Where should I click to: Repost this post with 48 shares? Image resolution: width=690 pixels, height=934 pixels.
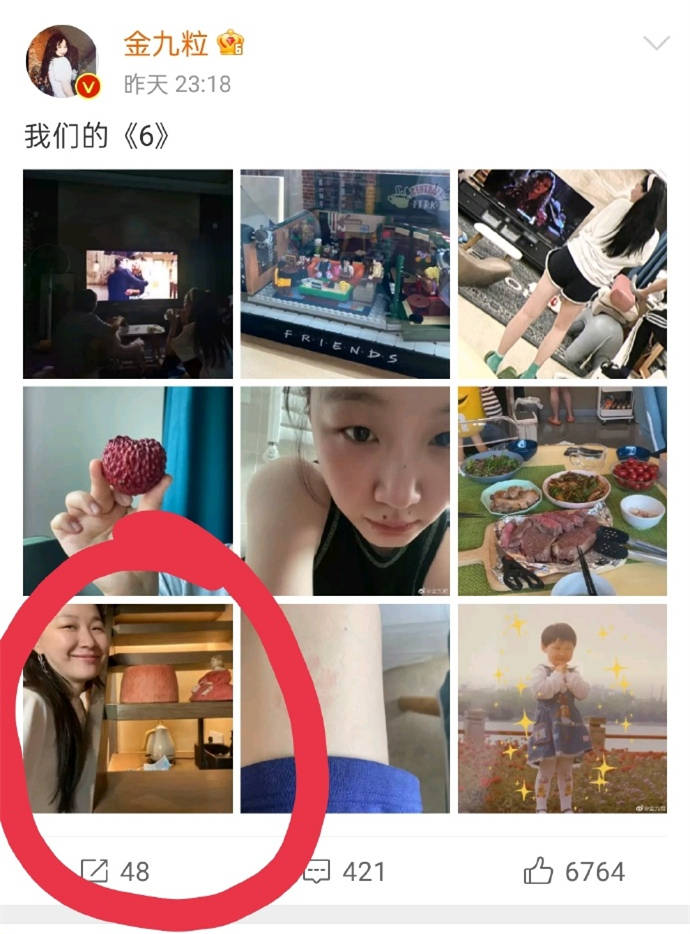click(x=115, y=871)
